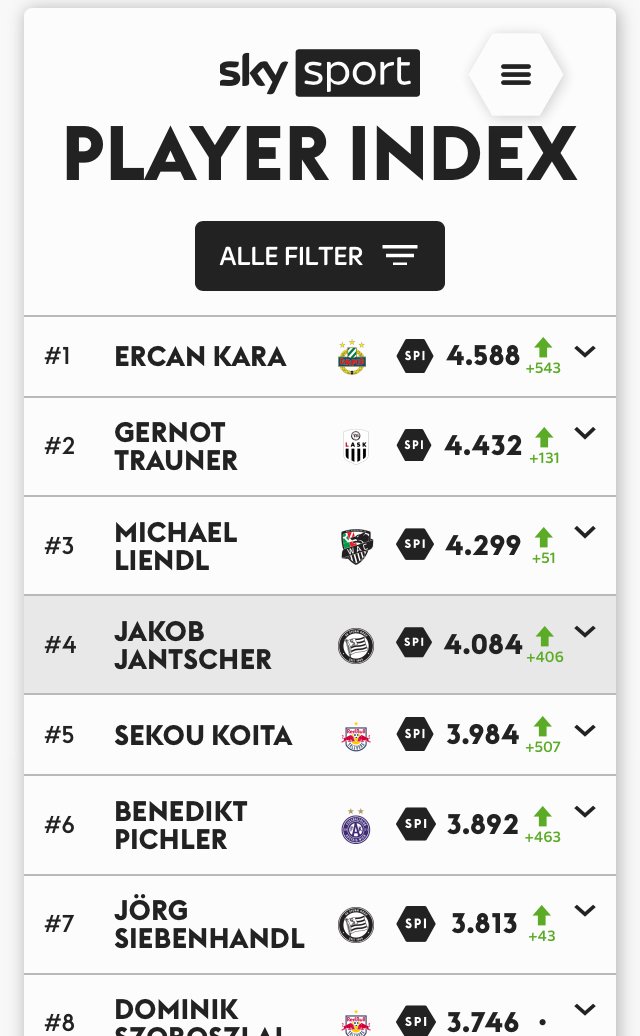Expand Dominik Szoboszlai's row chevron
640x1036 pixels.
click(585, 1010)
